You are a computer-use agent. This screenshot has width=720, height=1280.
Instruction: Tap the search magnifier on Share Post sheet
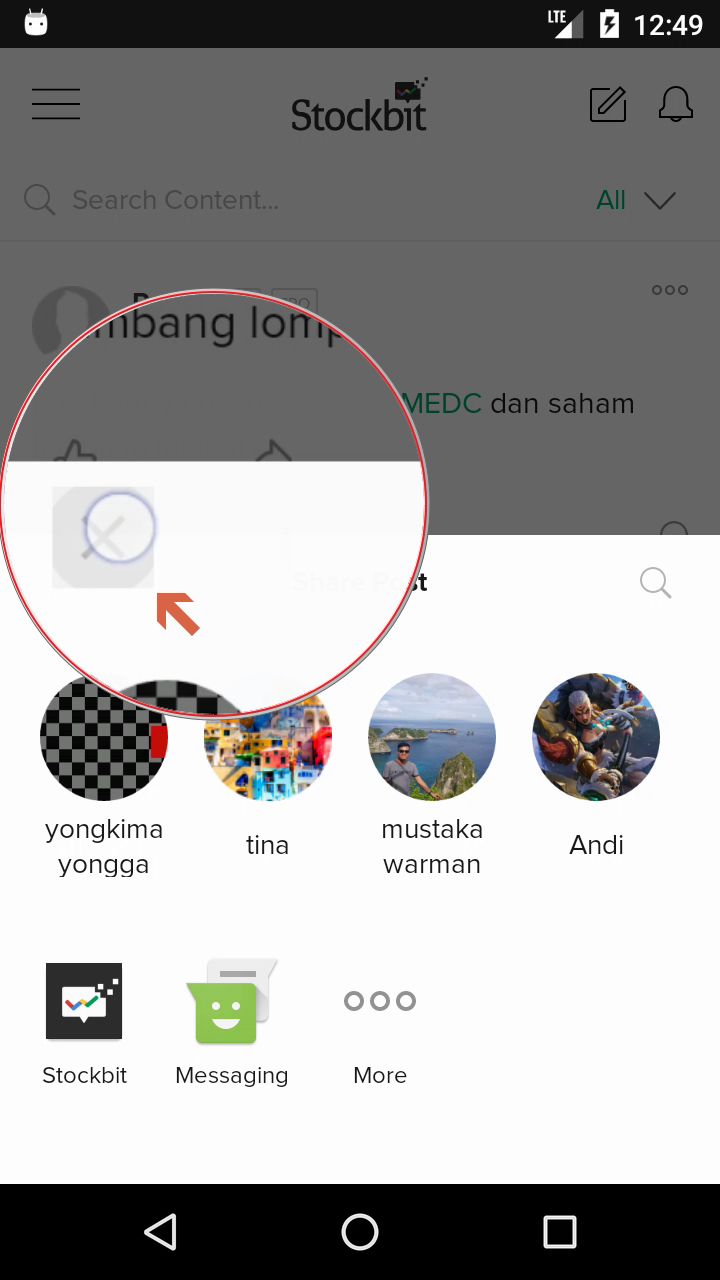point(655,582)
